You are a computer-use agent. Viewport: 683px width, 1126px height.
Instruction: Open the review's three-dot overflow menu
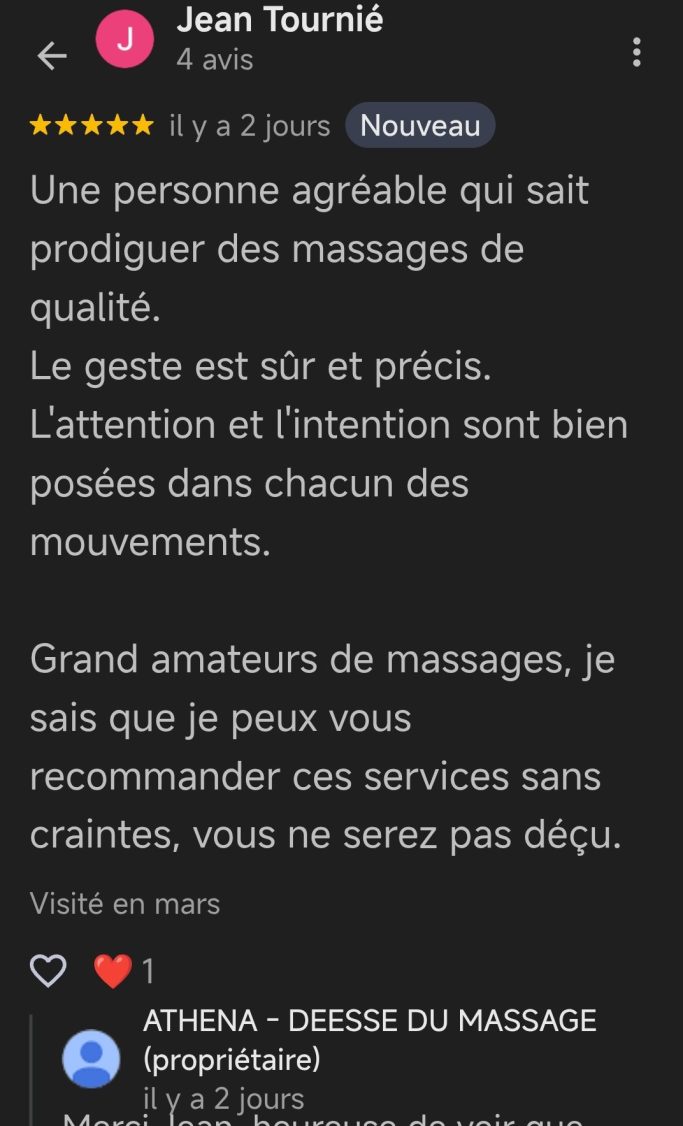(x=636, y=52)
